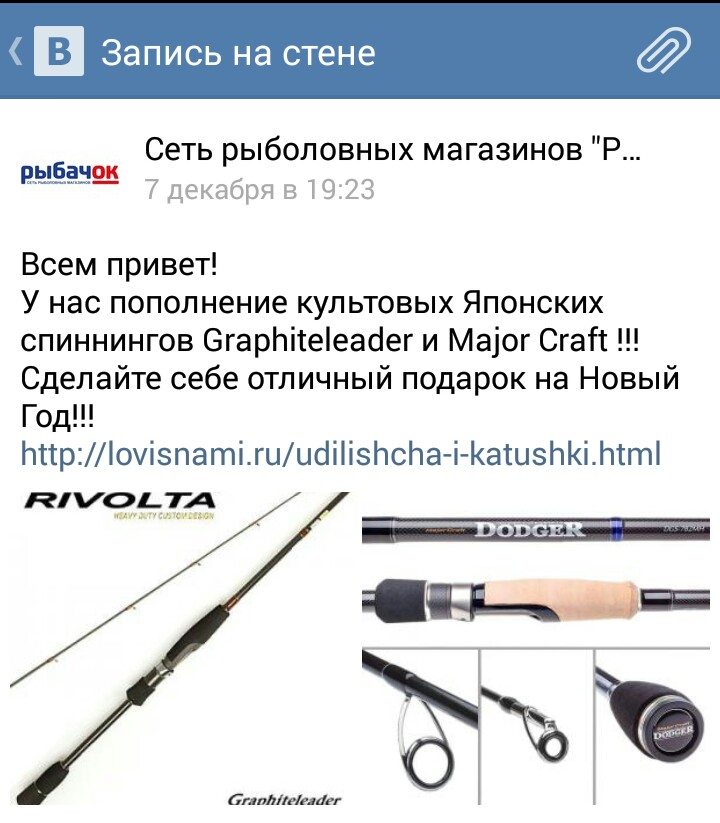Open the Рыбачок store community page
The image size is (720, 823).
[x=393, y=152]
